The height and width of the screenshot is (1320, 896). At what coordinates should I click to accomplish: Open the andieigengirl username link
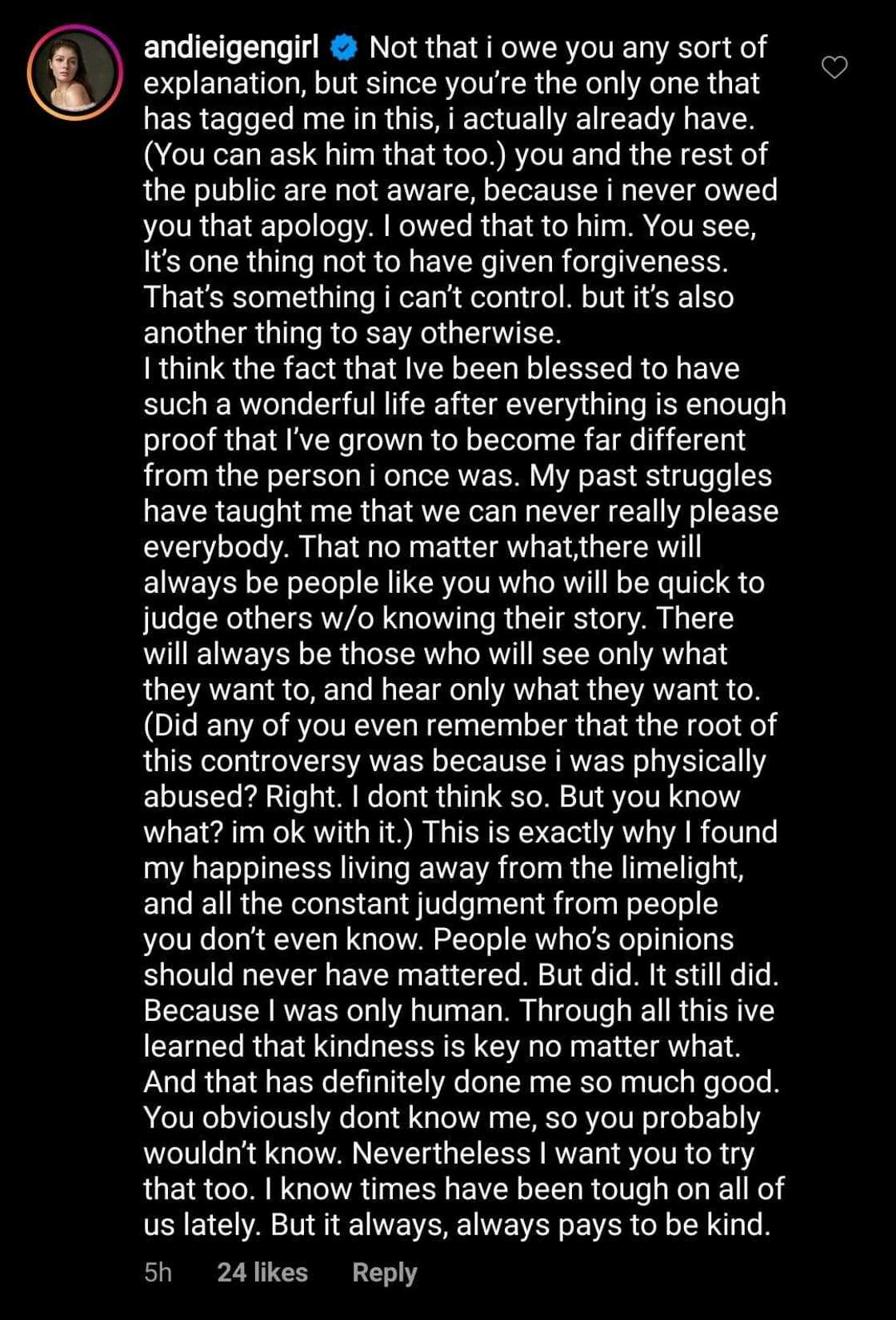click(x=231, y=48)
